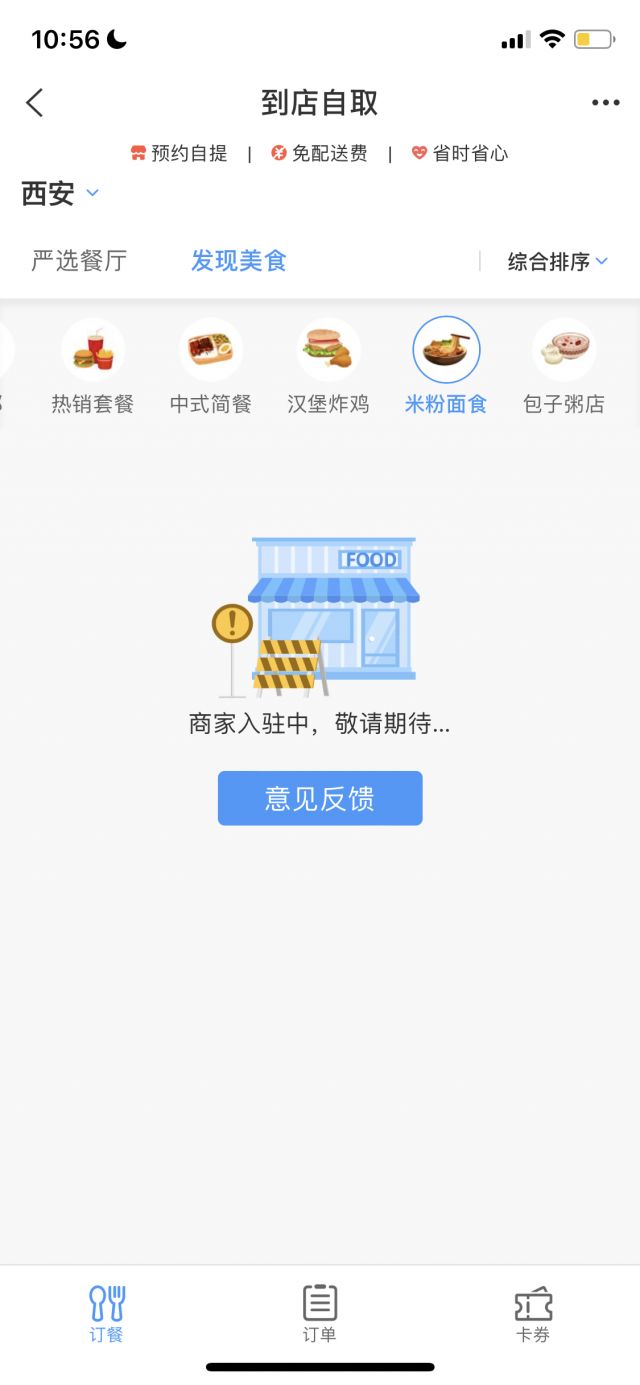Switch to the 订餐 bottom tab

pyautogui.click(x=106, y=1313)
